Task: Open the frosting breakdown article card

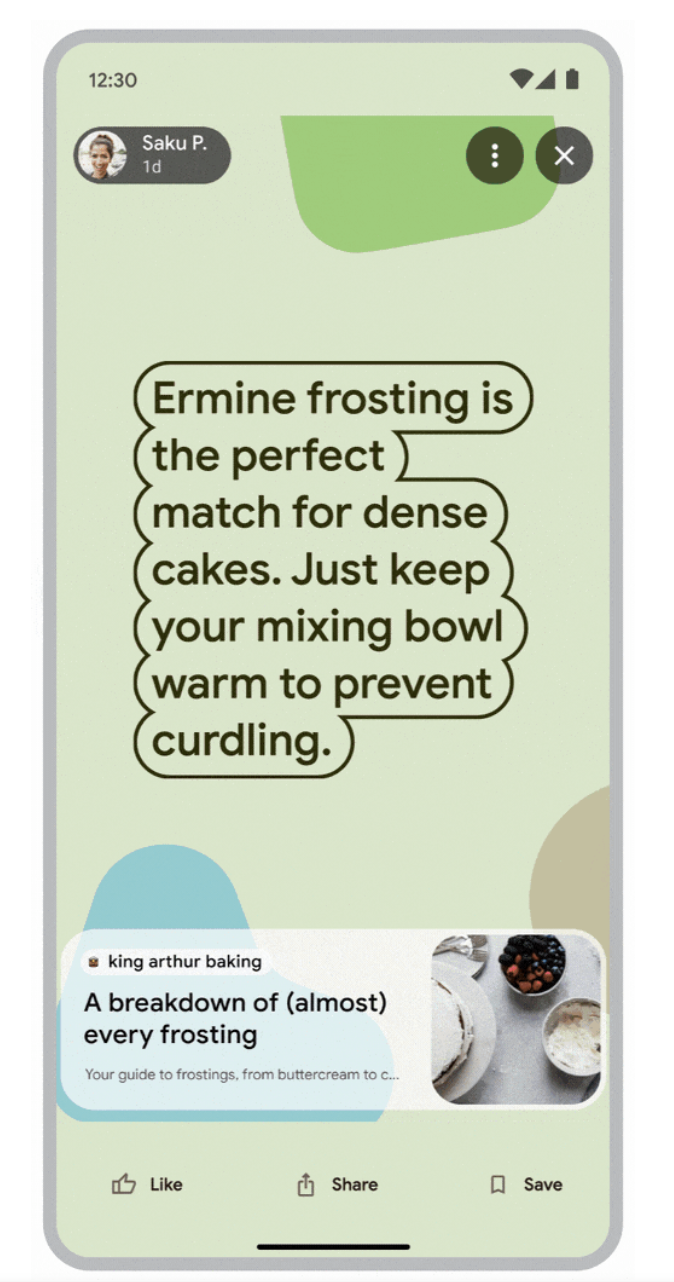Action: pos(333,1018)
